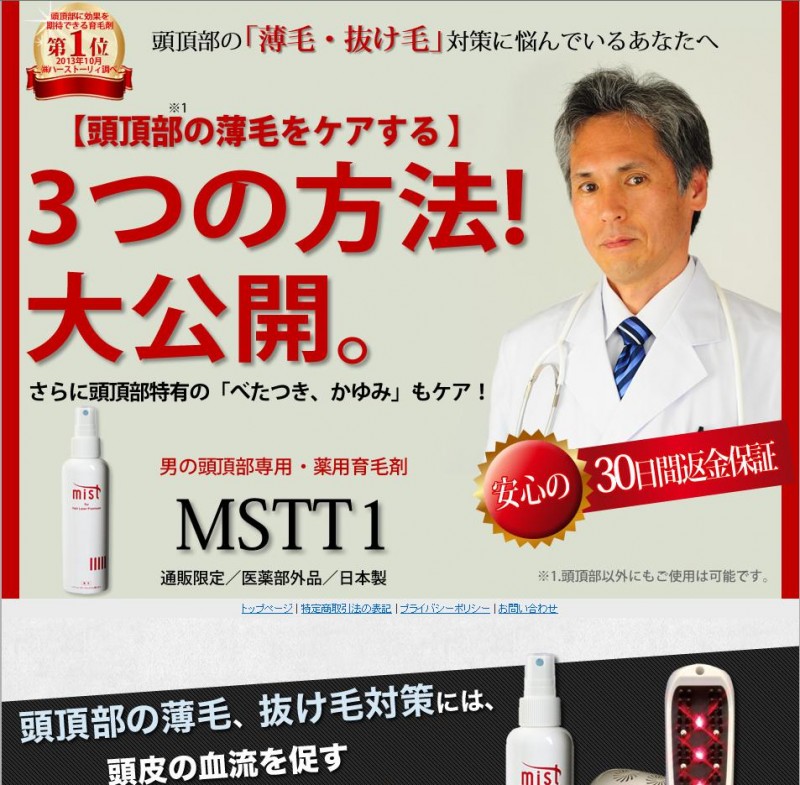Open the お問い合わせ contact link
This screenshot has width=800, height=785.
(x=528, y=608)
